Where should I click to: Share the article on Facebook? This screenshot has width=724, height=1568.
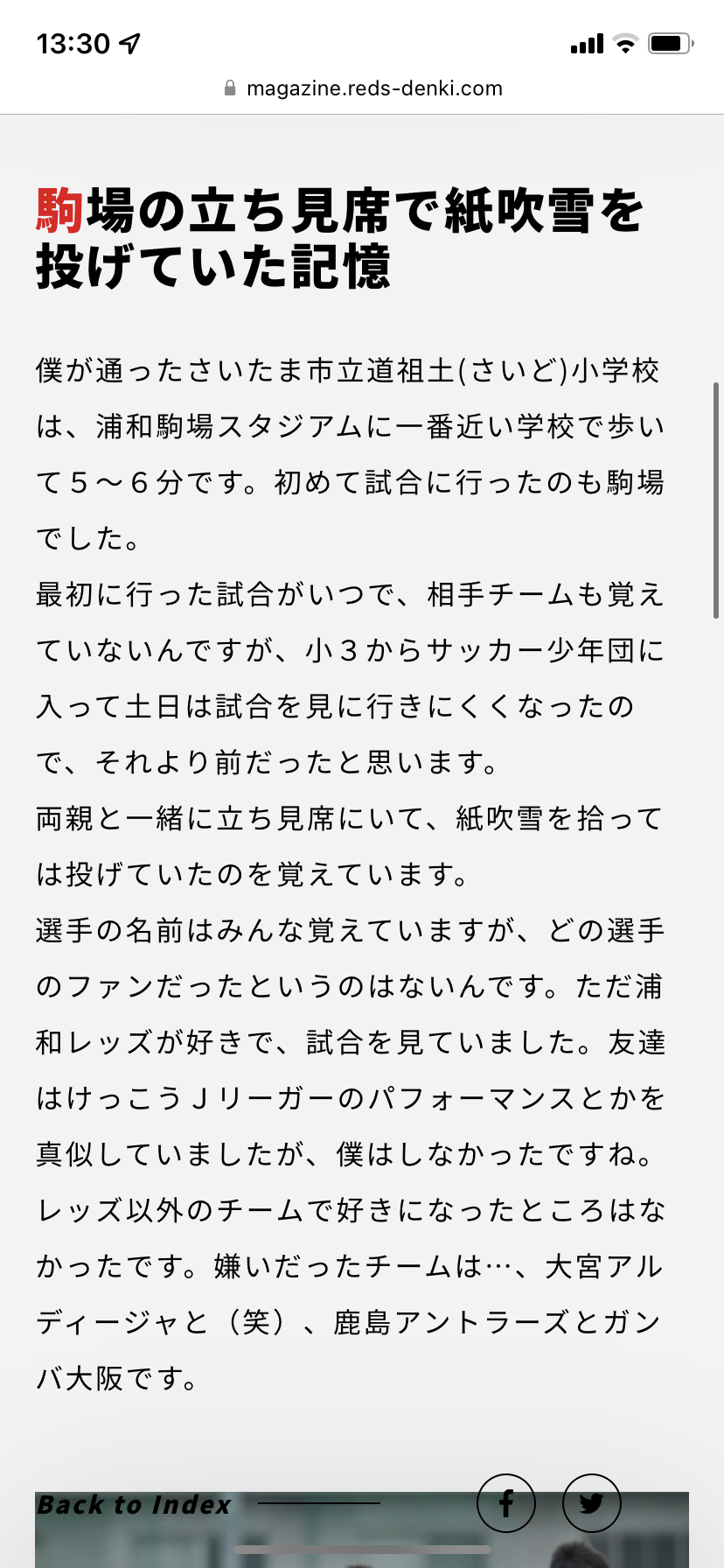pyautogui.click(x=505, y=1503)
